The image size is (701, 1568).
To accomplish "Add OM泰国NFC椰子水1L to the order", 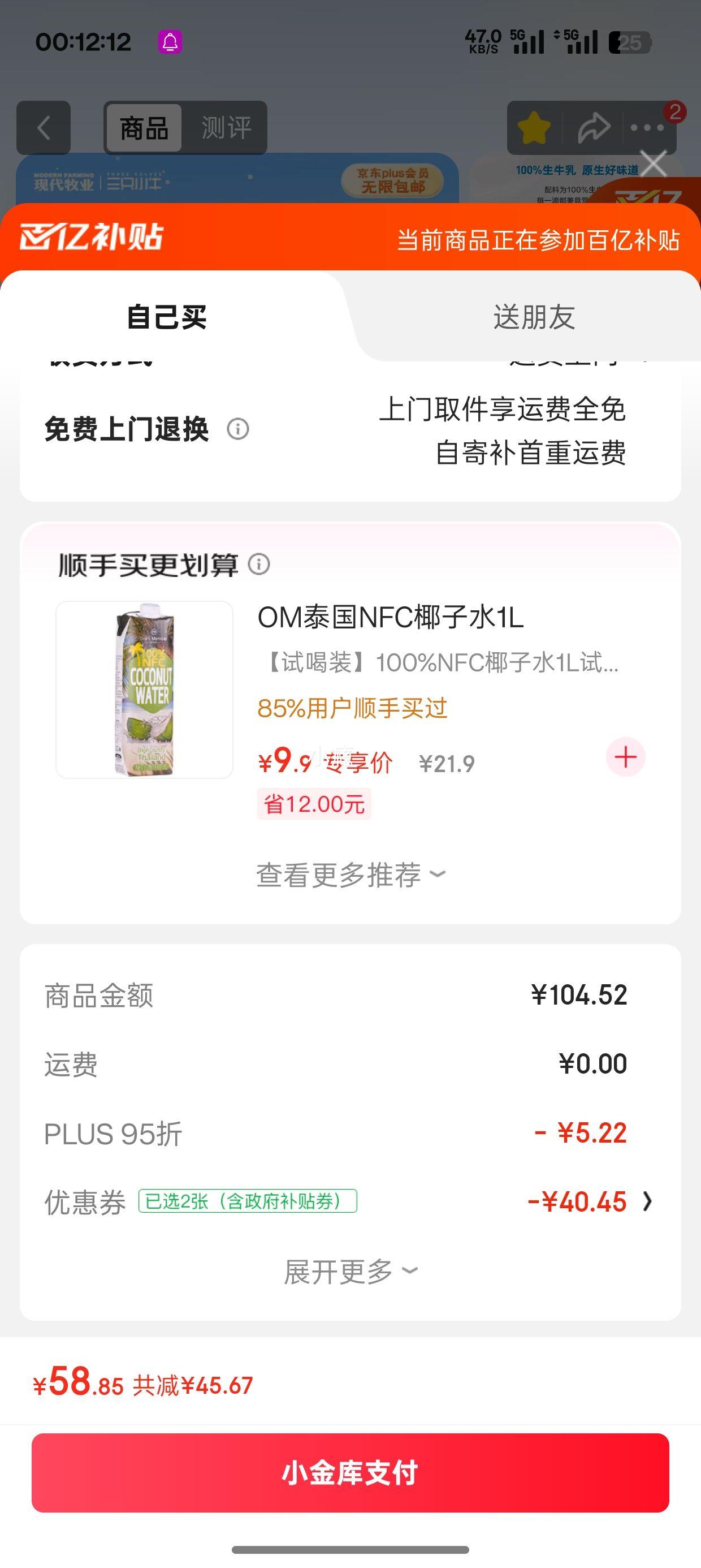I will click(x=625, y=757).
